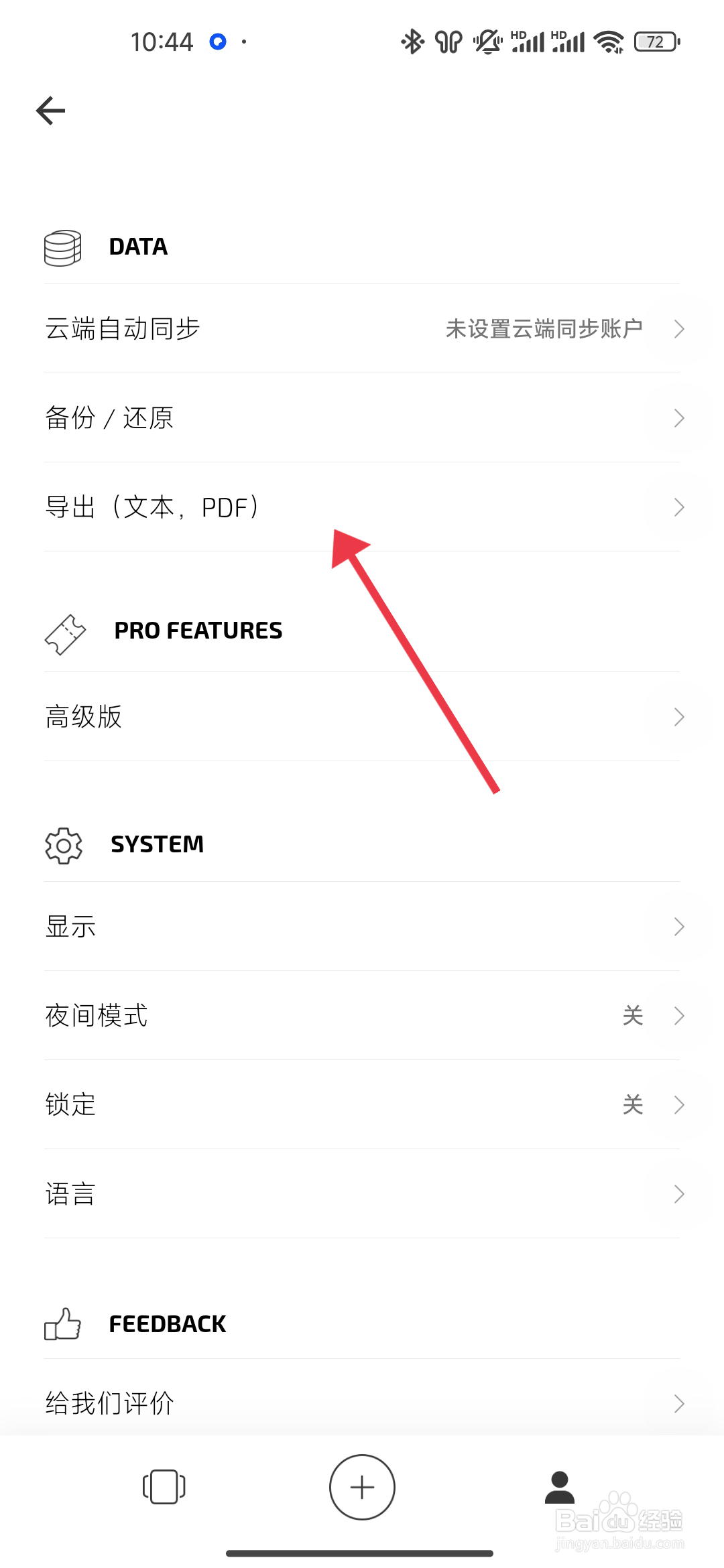Image resolution: width=724 pixels, height=1568 pixels.
Task: Click the gear icon beside SYSTEM
Action: click(x=64, y=845)
